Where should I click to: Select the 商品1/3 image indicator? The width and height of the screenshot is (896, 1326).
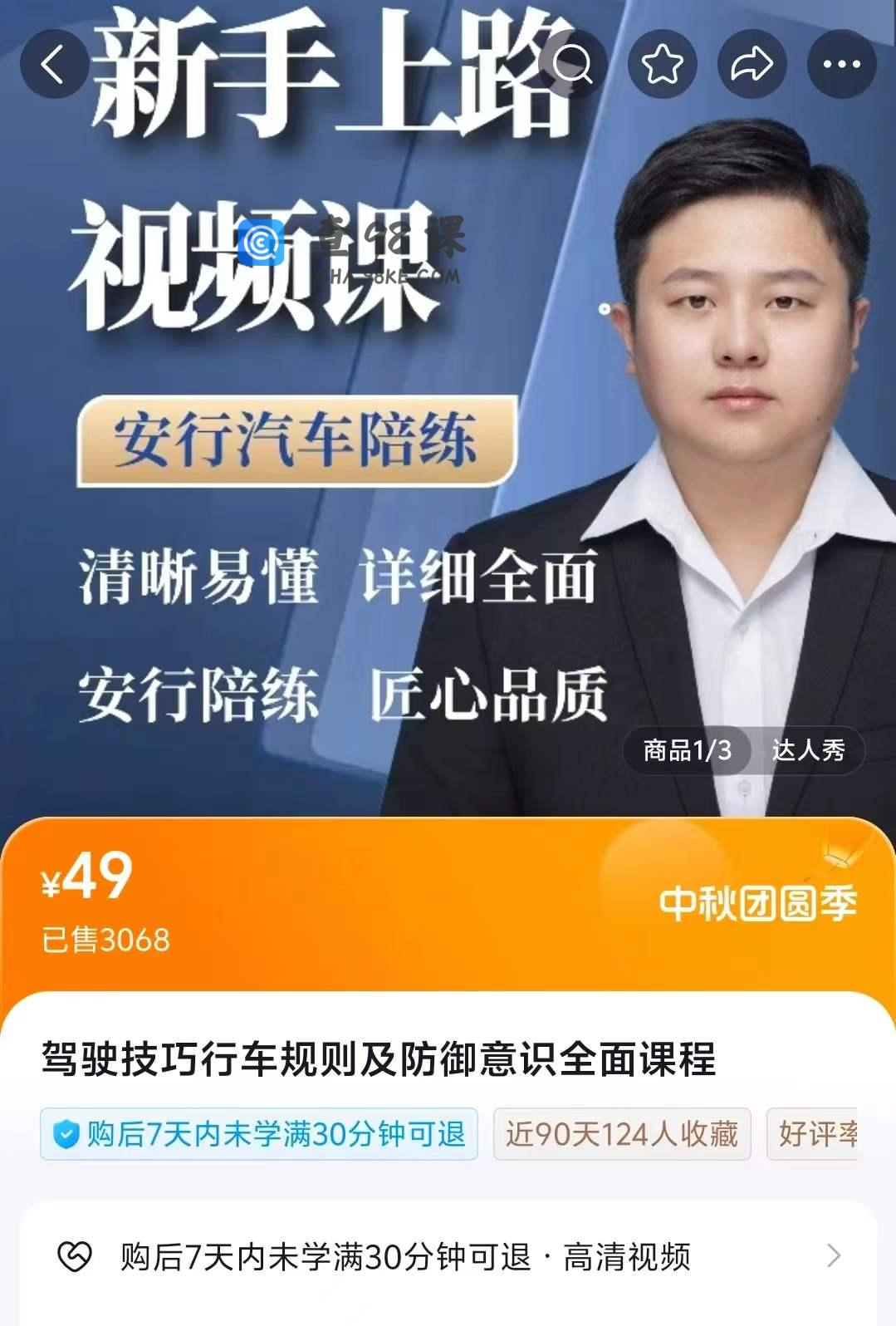click(x=687, y=751)
